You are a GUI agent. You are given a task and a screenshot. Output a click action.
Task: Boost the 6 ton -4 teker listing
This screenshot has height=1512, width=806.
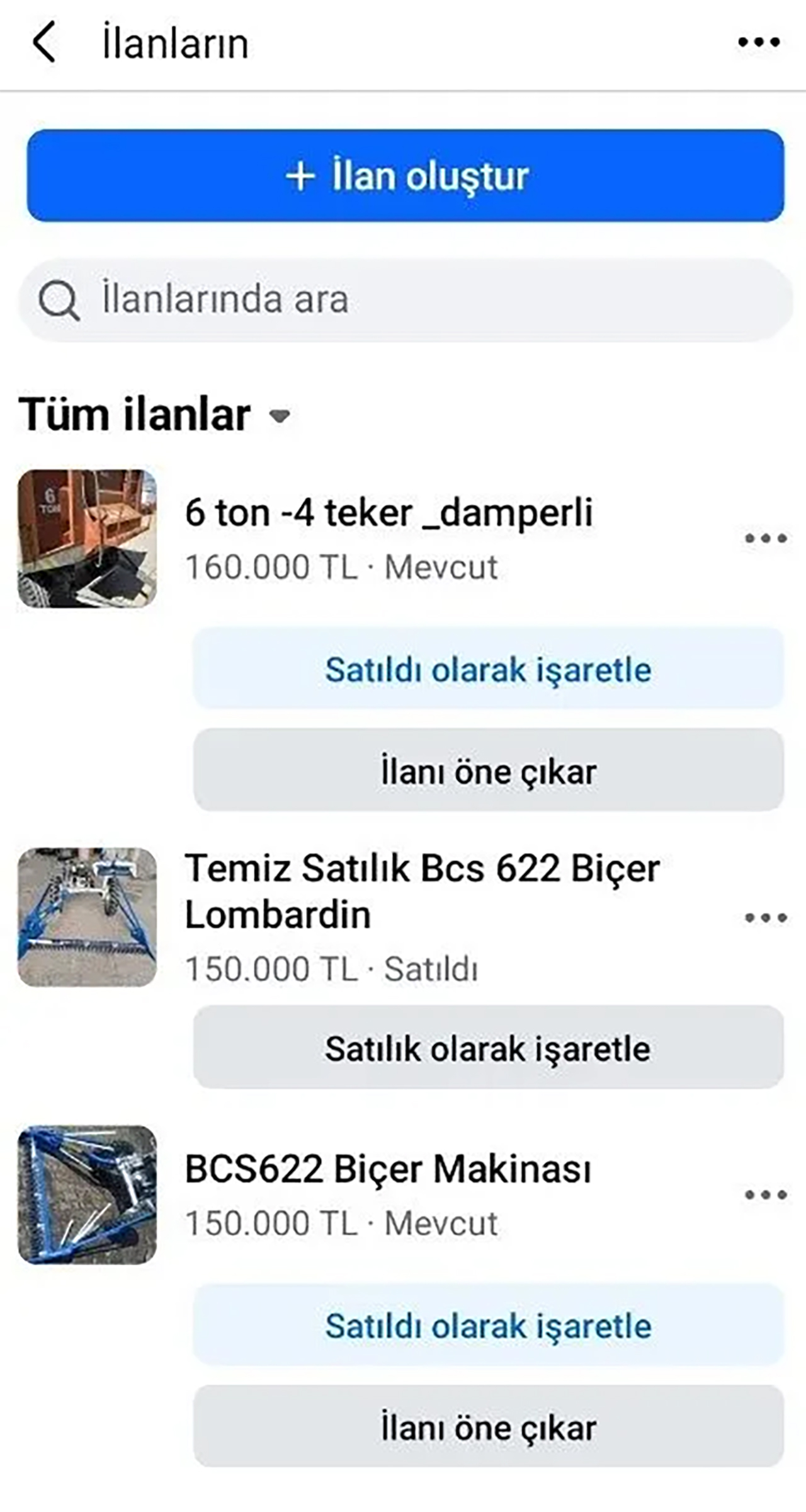coord(488,771)
